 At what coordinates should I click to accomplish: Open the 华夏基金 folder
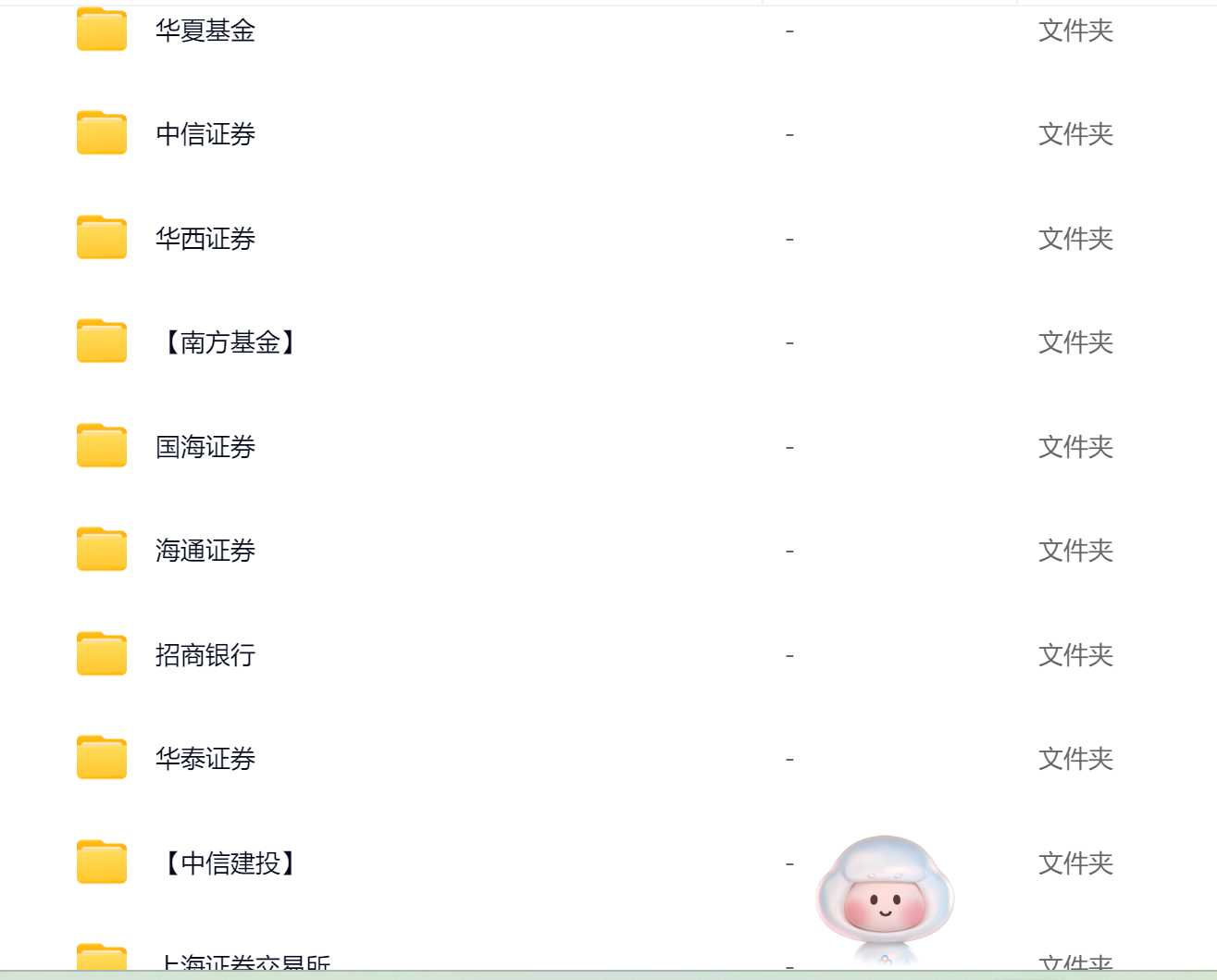point(205,31)
